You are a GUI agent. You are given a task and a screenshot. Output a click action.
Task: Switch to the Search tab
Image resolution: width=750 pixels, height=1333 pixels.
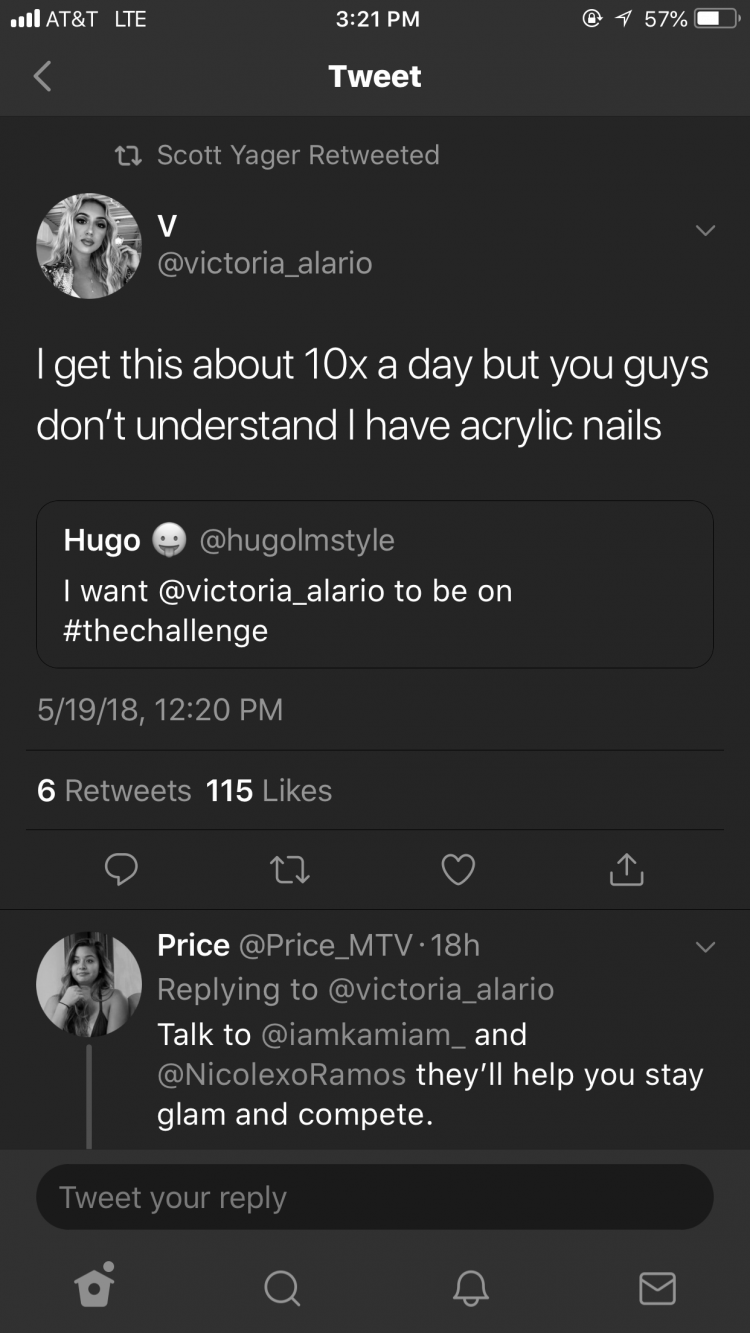282,1288
